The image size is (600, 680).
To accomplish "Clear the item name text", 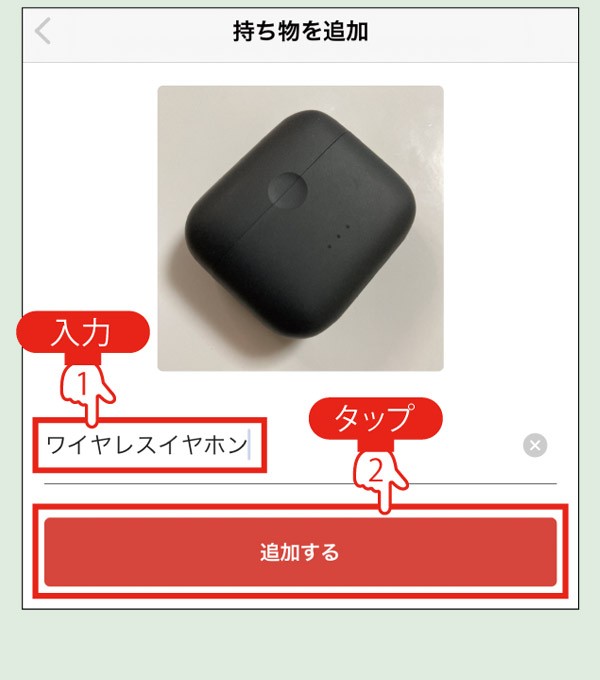I will click(x=535, y=446).
